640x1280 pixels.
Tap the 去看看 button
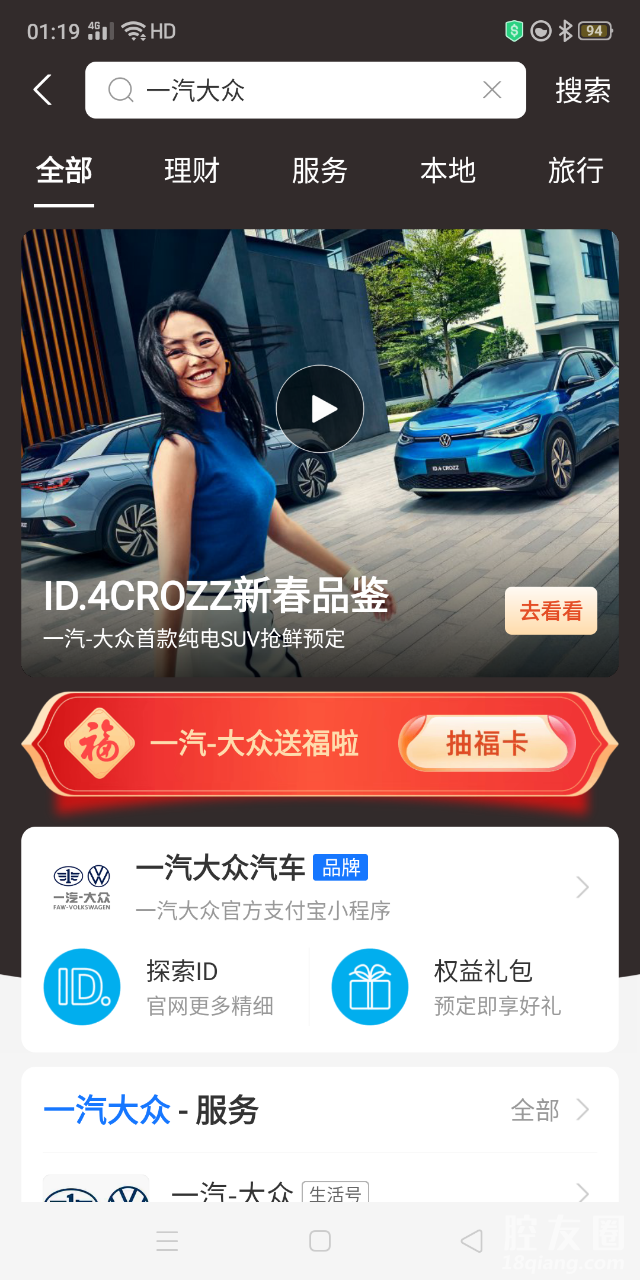551,611
